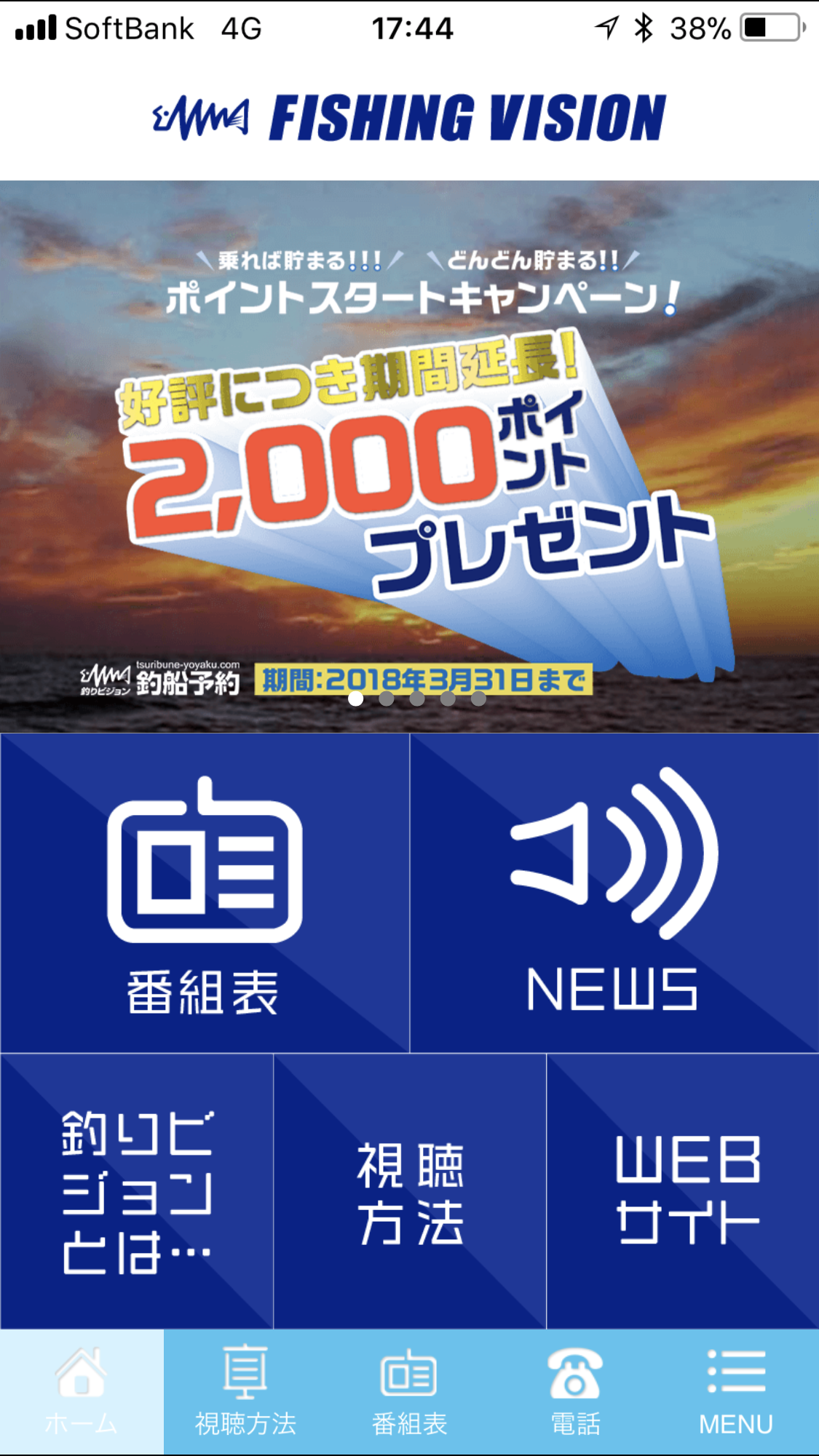This screenshot has width=819, height=1456.
Task: Switch to the 番組表 bottom tab
Action: click(409, 1392)
